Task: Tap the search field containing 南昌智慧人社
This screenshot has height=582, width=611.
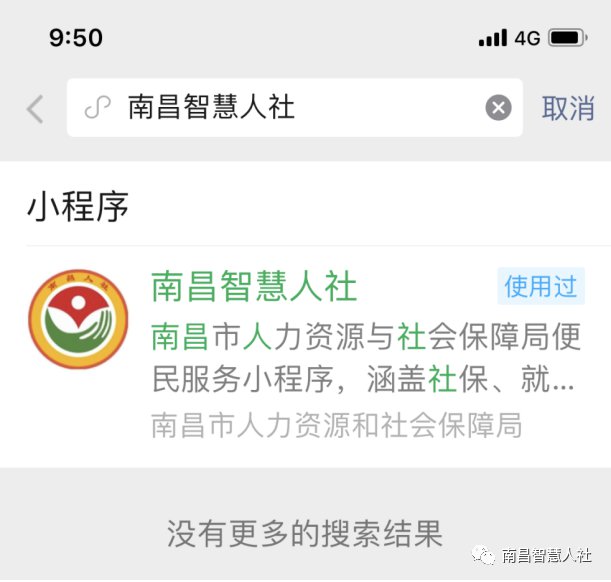Action: [x=280, y=108]
